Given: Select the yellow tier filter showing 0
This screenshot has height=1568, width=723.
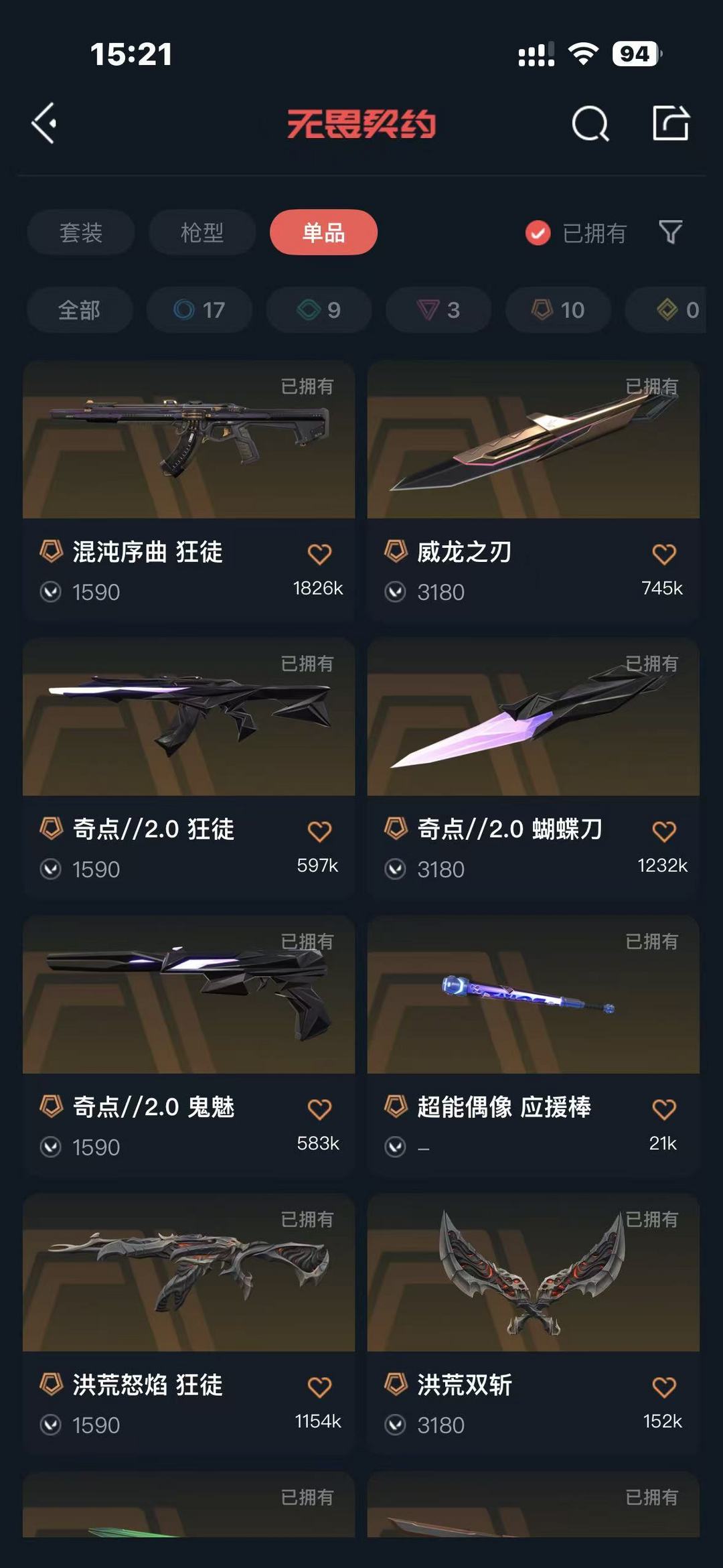Looking at the screenshot, I should click(x=669, y=309).
